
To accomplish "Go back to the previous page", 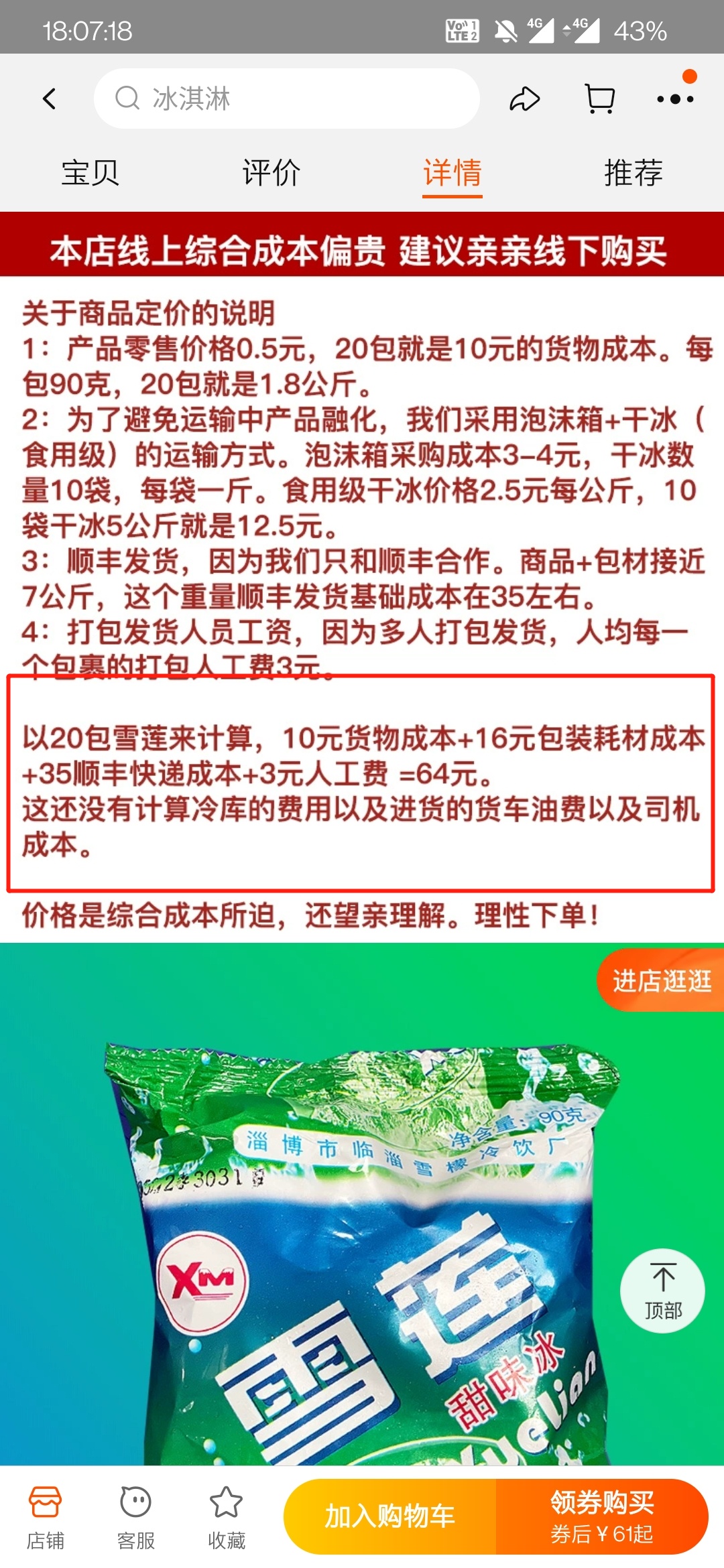I will (x=50, y=99).
